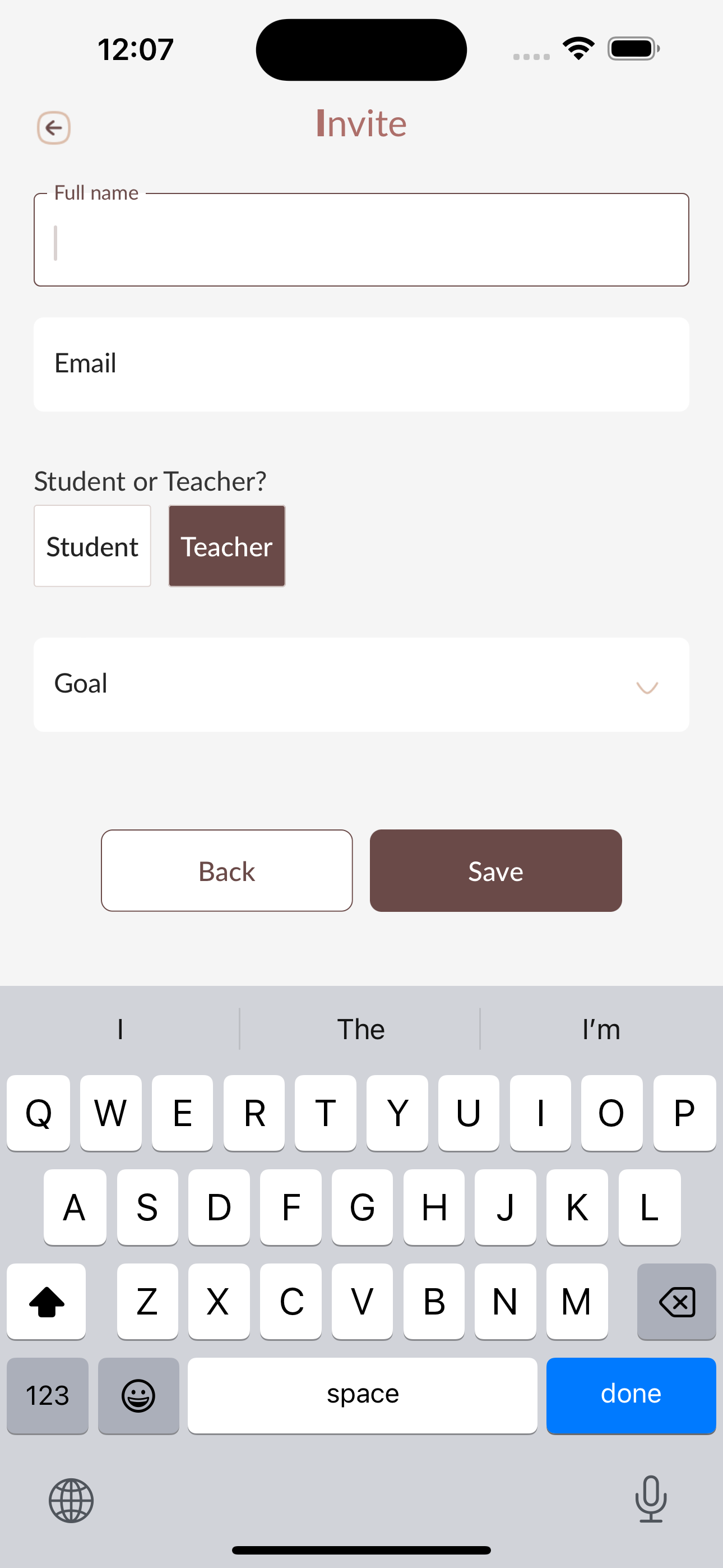Go back using the arrow icon
Screen dimensions: 723x1568
pyautogui.click(x=54, y=128)
